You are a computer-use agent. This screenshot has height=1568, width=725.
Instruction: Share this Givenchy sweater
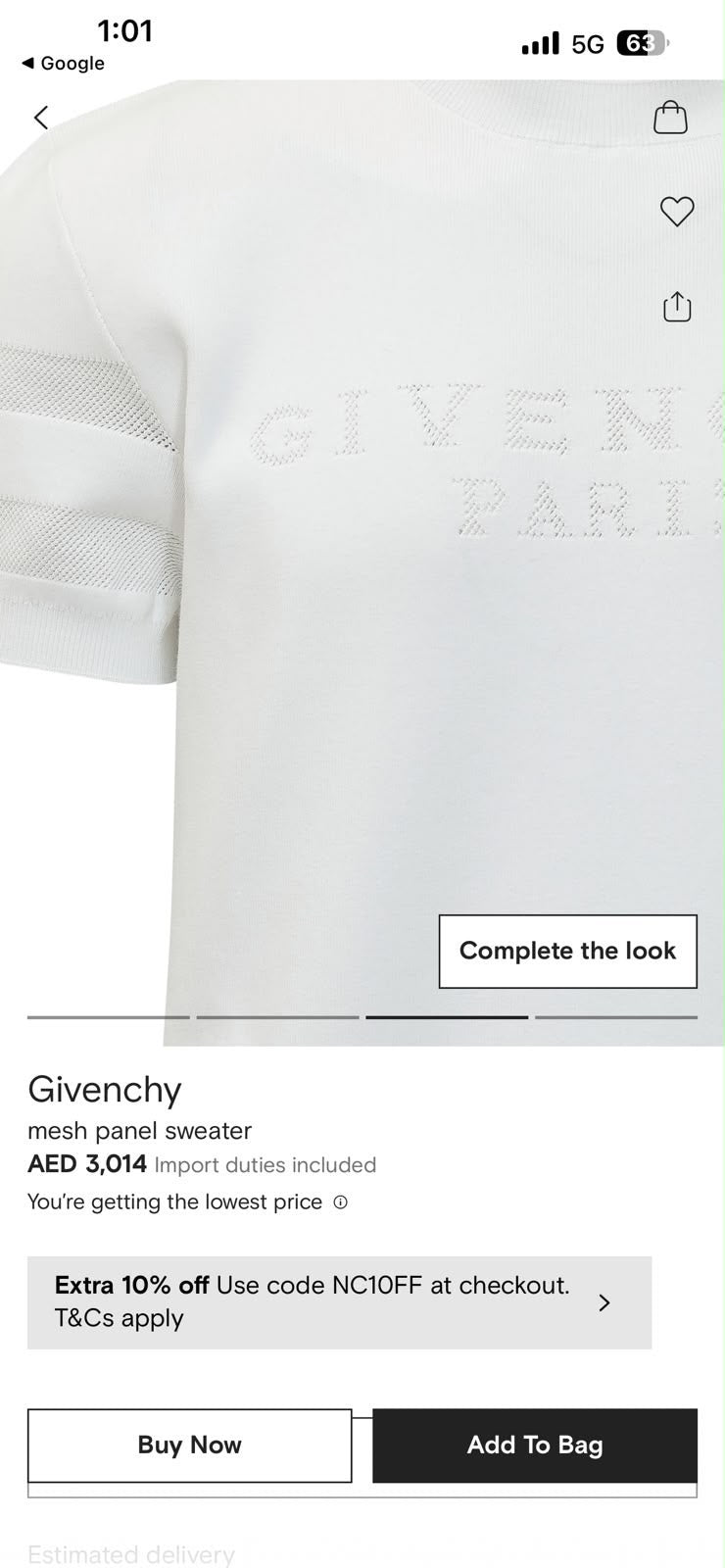coord(677,306)
